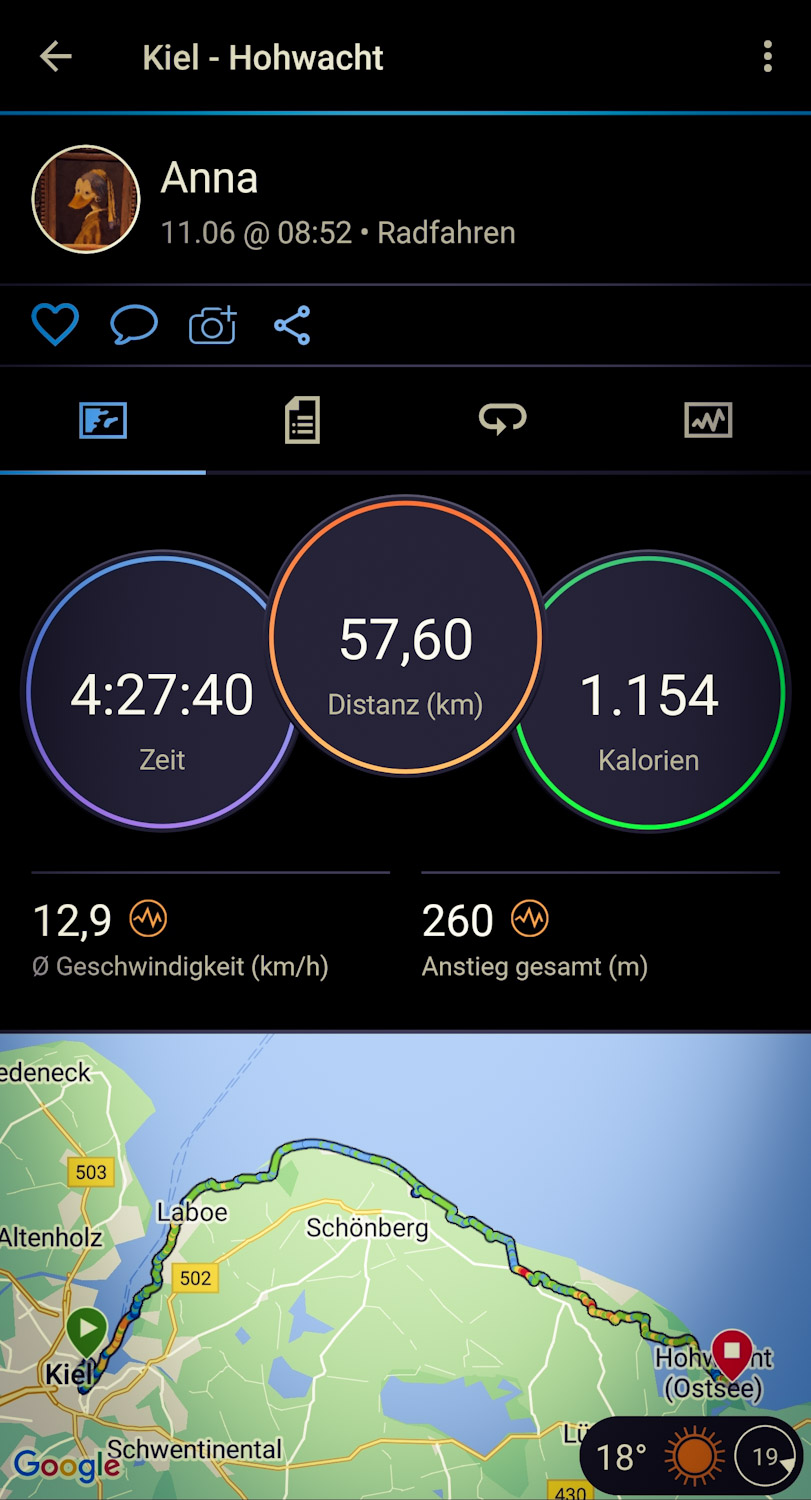The width and height of the screenshot is (811, 1500).
Task: Show the total ascent chart
Action: tap(530, 918)
